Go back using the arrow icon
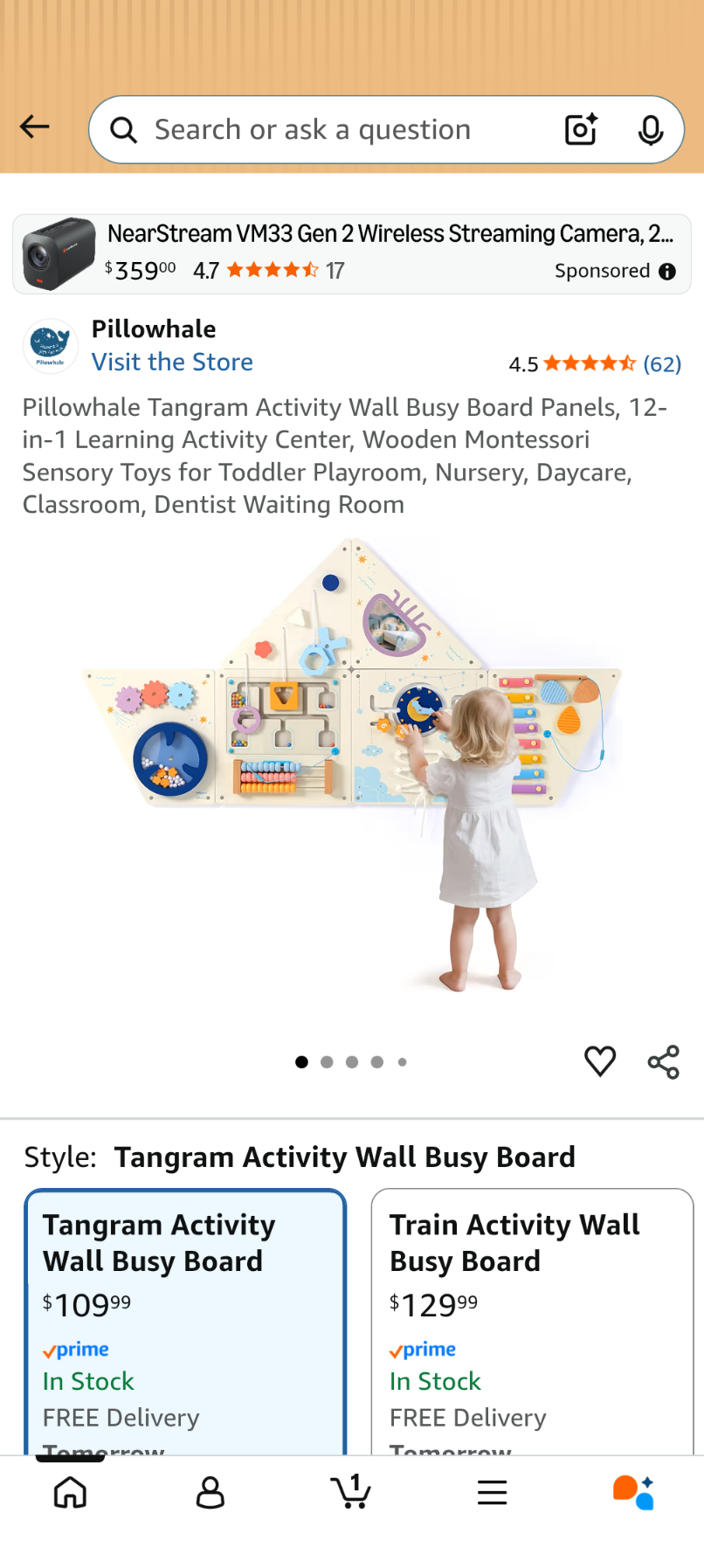This screenshot has height=1568, width=704. (x=35, y=128)
